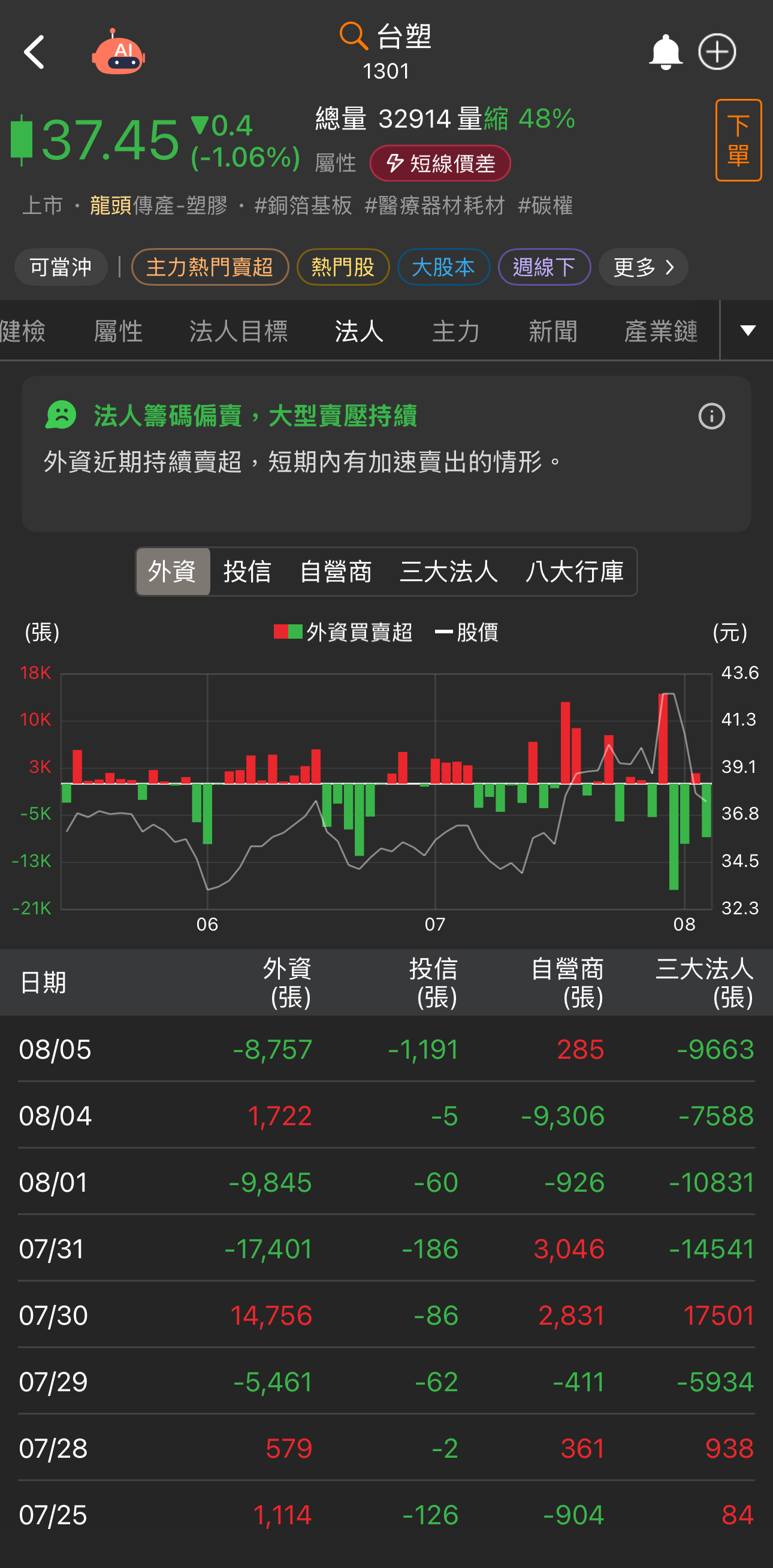Viewport: 773px width, 1568px height.
Task: Open the price alert bell
Action: coord(665,52)
